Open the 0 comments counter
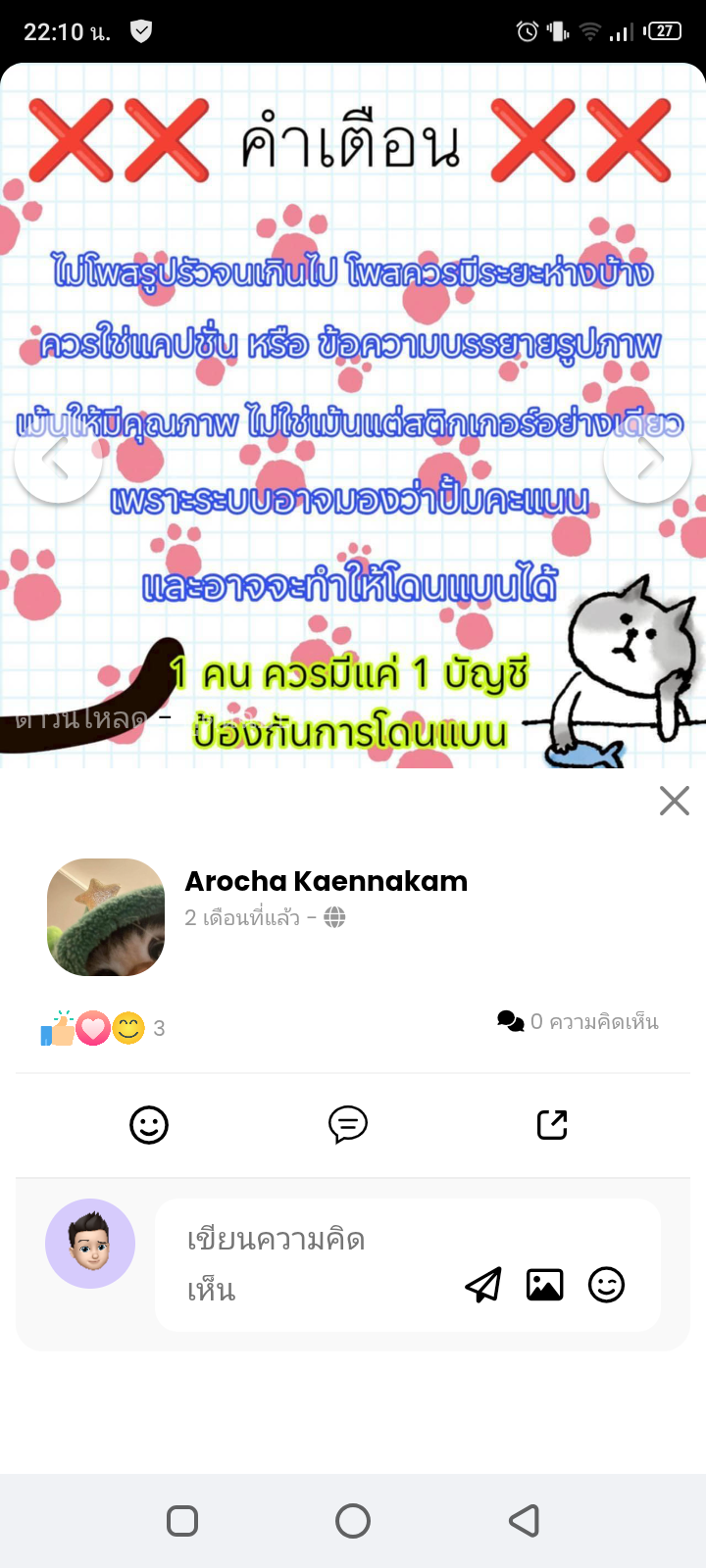 pyautogui.click(x=579, y=1022)
